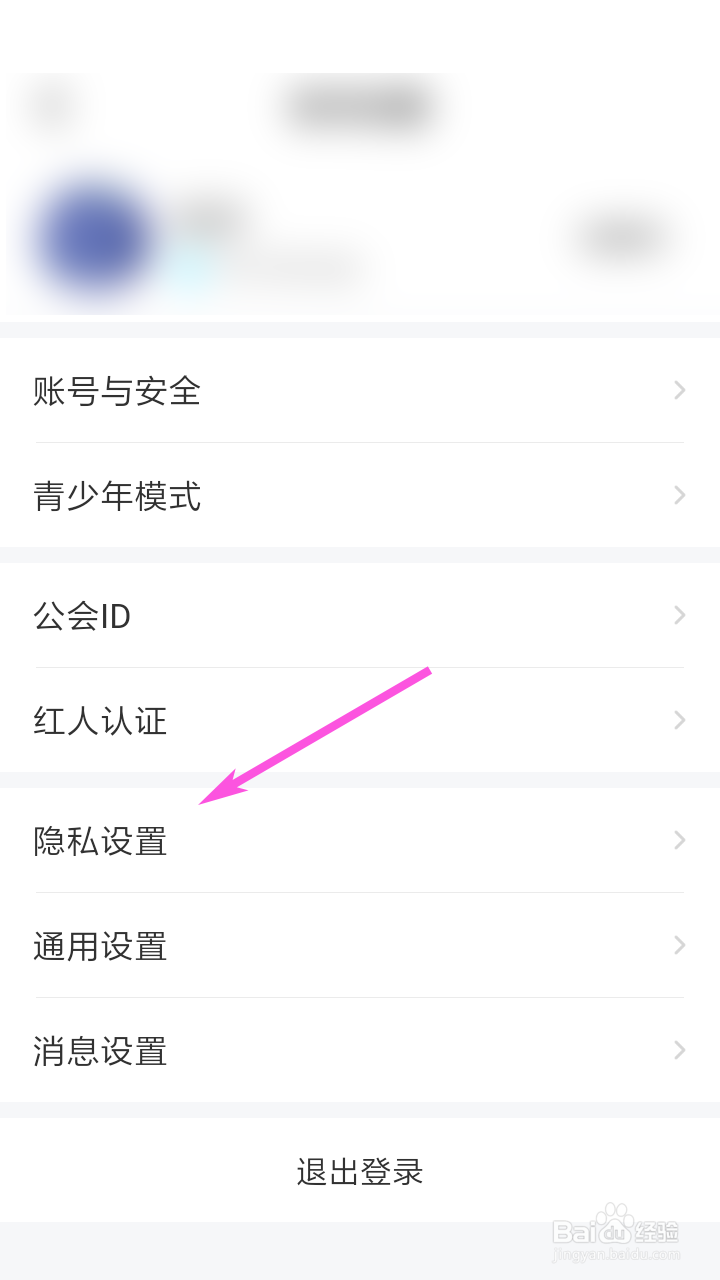Open 公会ID page
Image resolution: width=720 pixels, height=1280 pixels.
[x=82, y=617]
